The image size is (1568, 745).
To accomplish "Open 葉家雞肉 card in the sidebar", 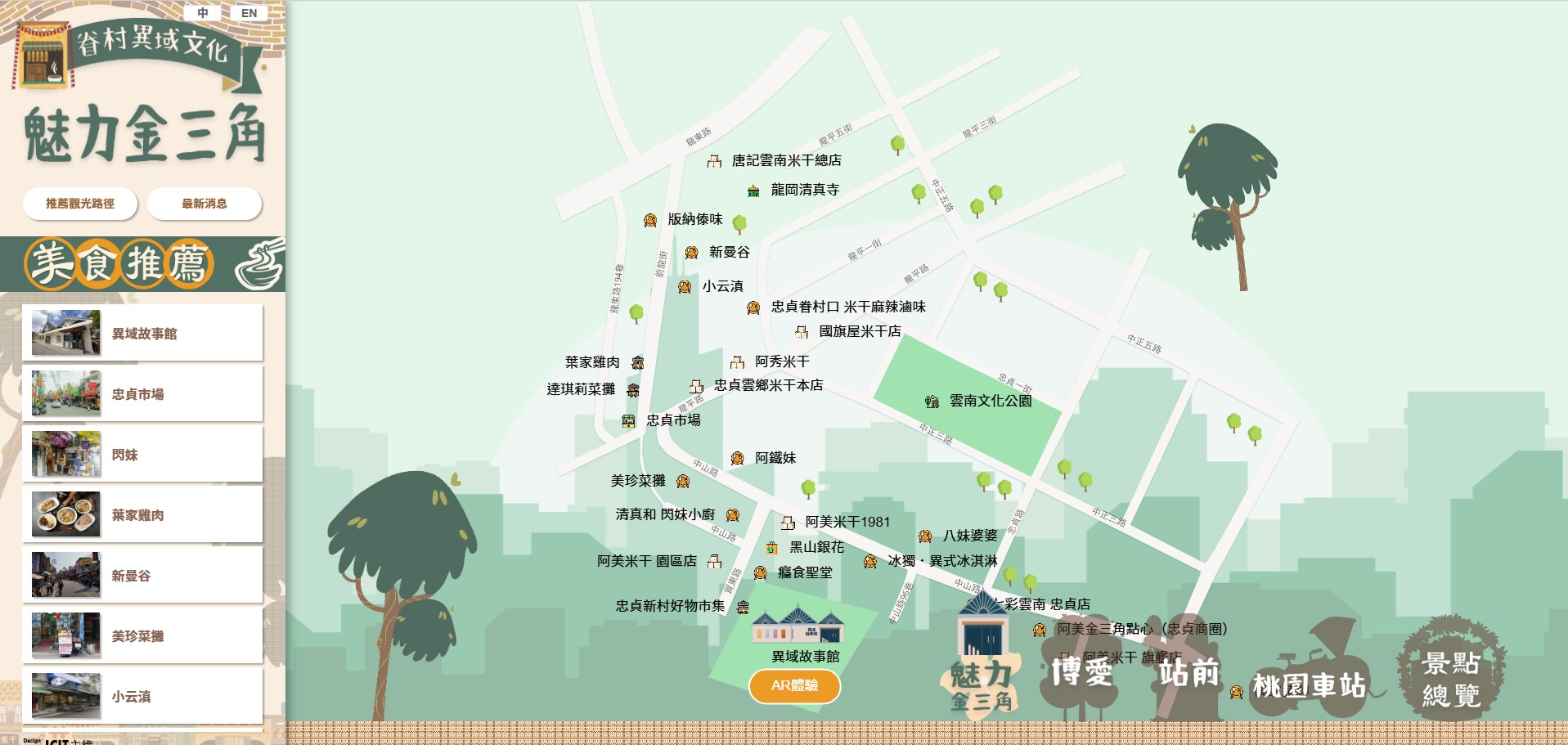I will tap(142, 514).
